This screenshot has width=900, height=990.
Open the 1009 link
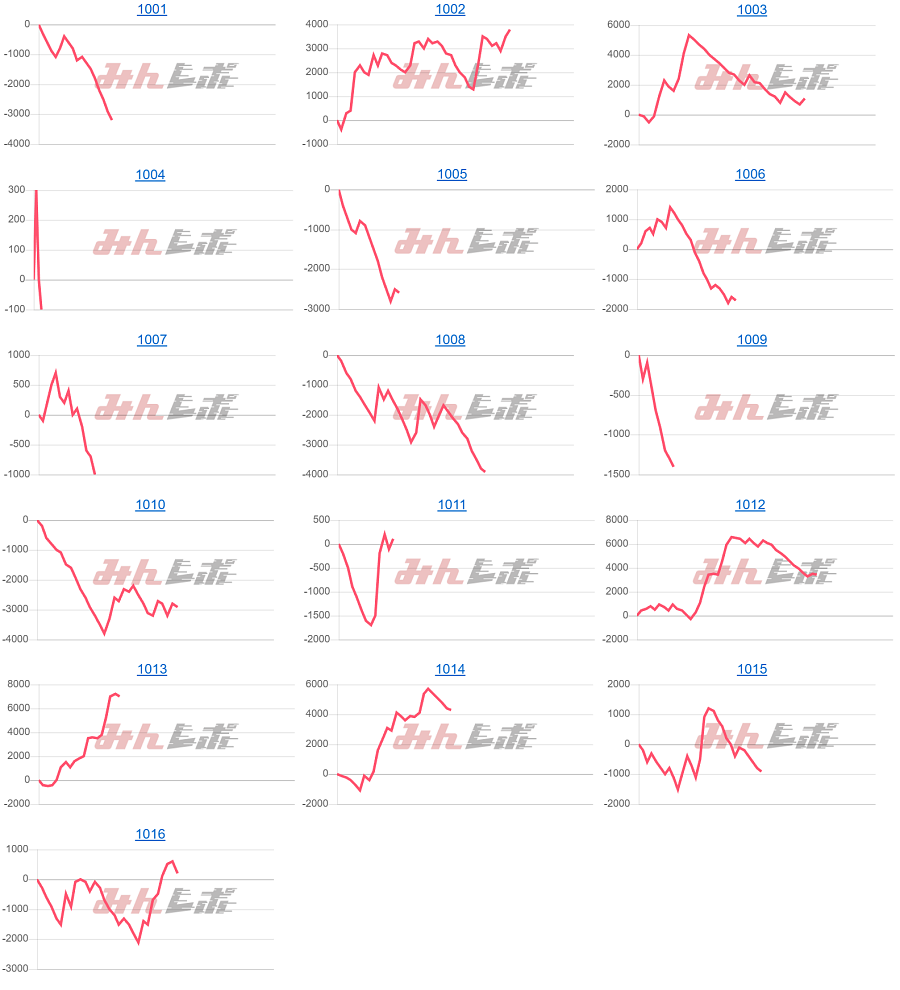751,340
